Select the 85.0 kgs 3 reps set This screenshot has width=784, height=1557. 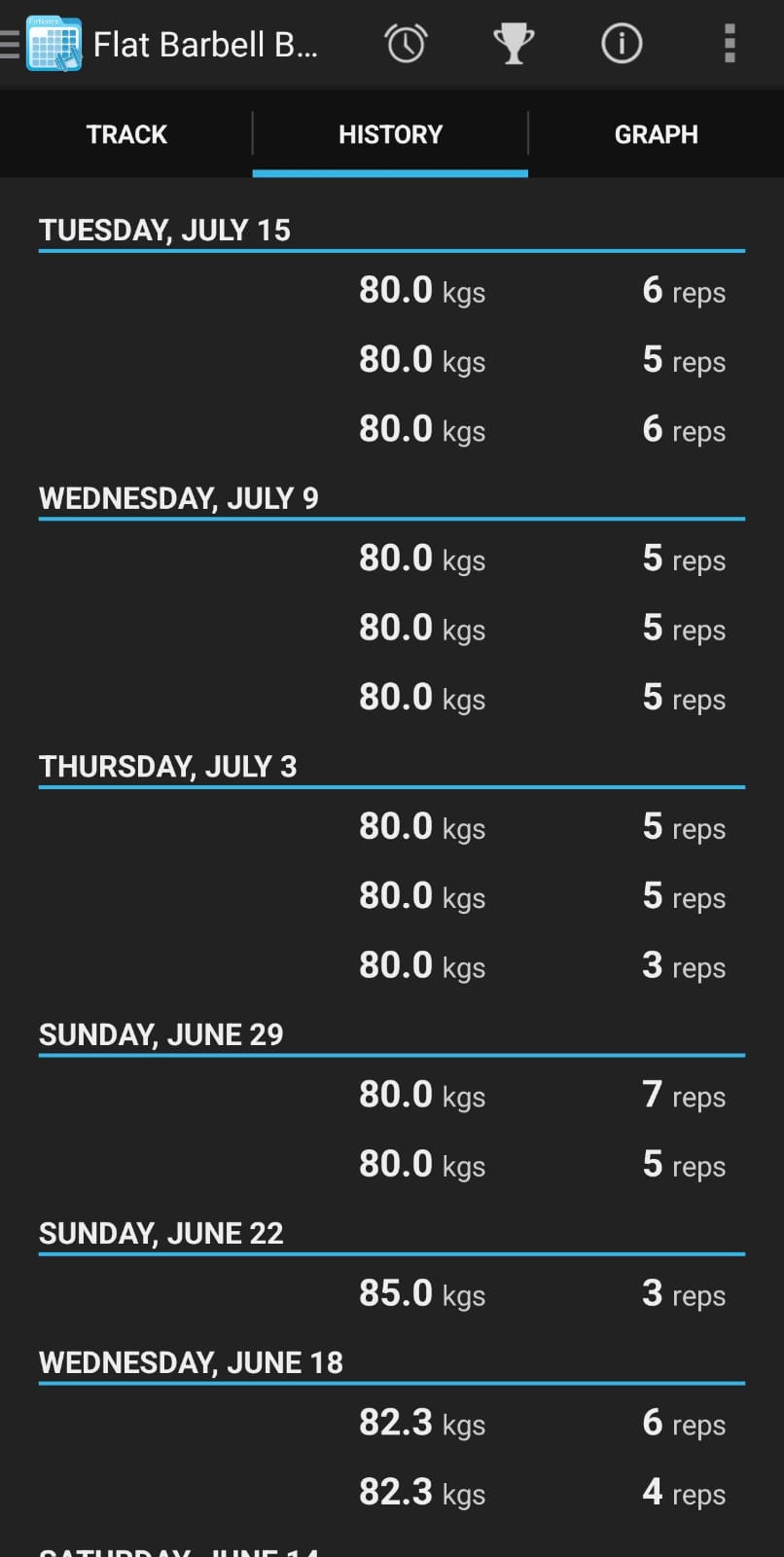(392, 1294)
